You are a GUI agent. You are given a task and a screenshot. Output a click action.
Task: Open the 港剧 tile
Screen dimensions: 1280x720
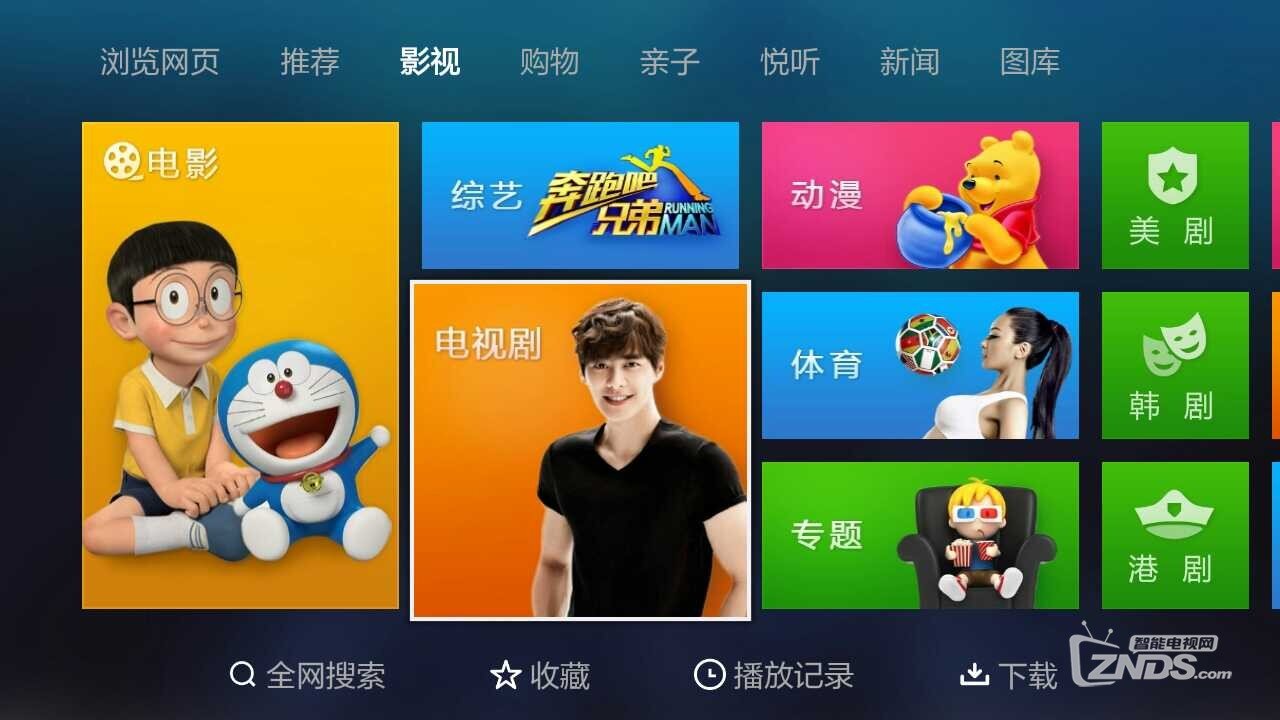pos(1175,535)
